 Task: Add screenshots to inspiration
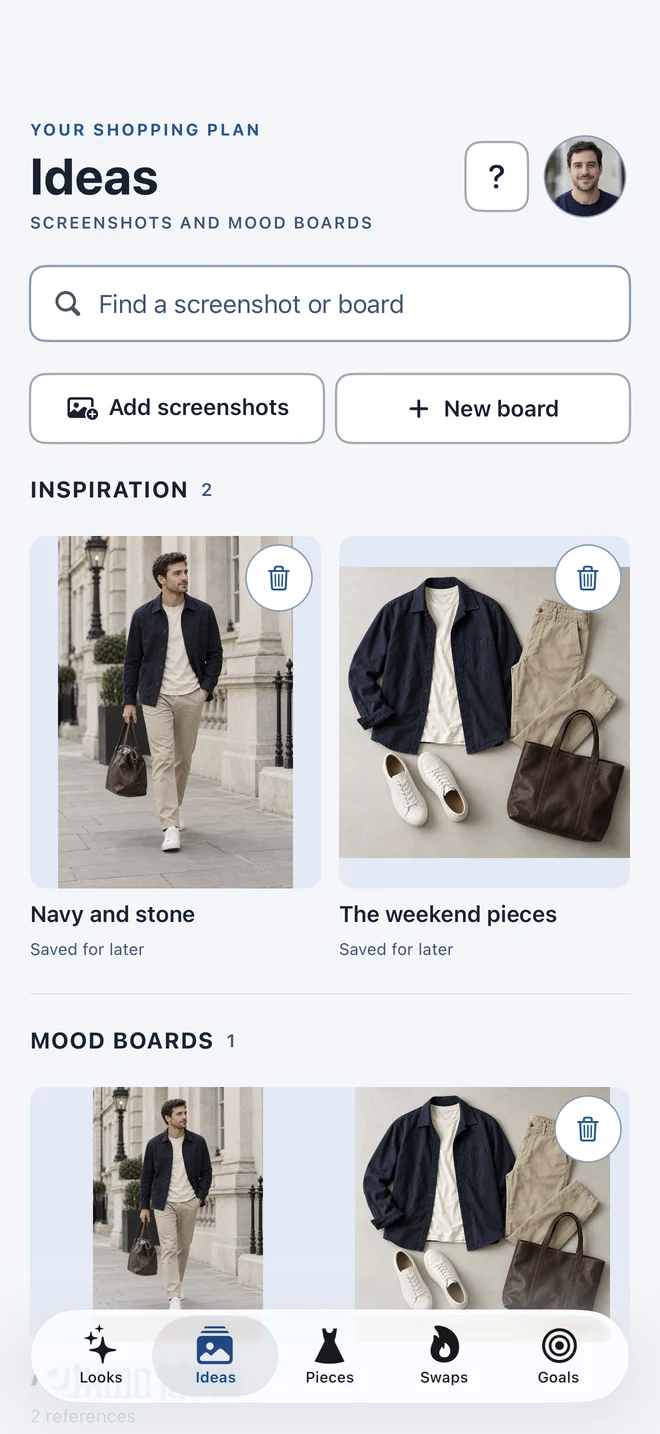click(177, 408)
